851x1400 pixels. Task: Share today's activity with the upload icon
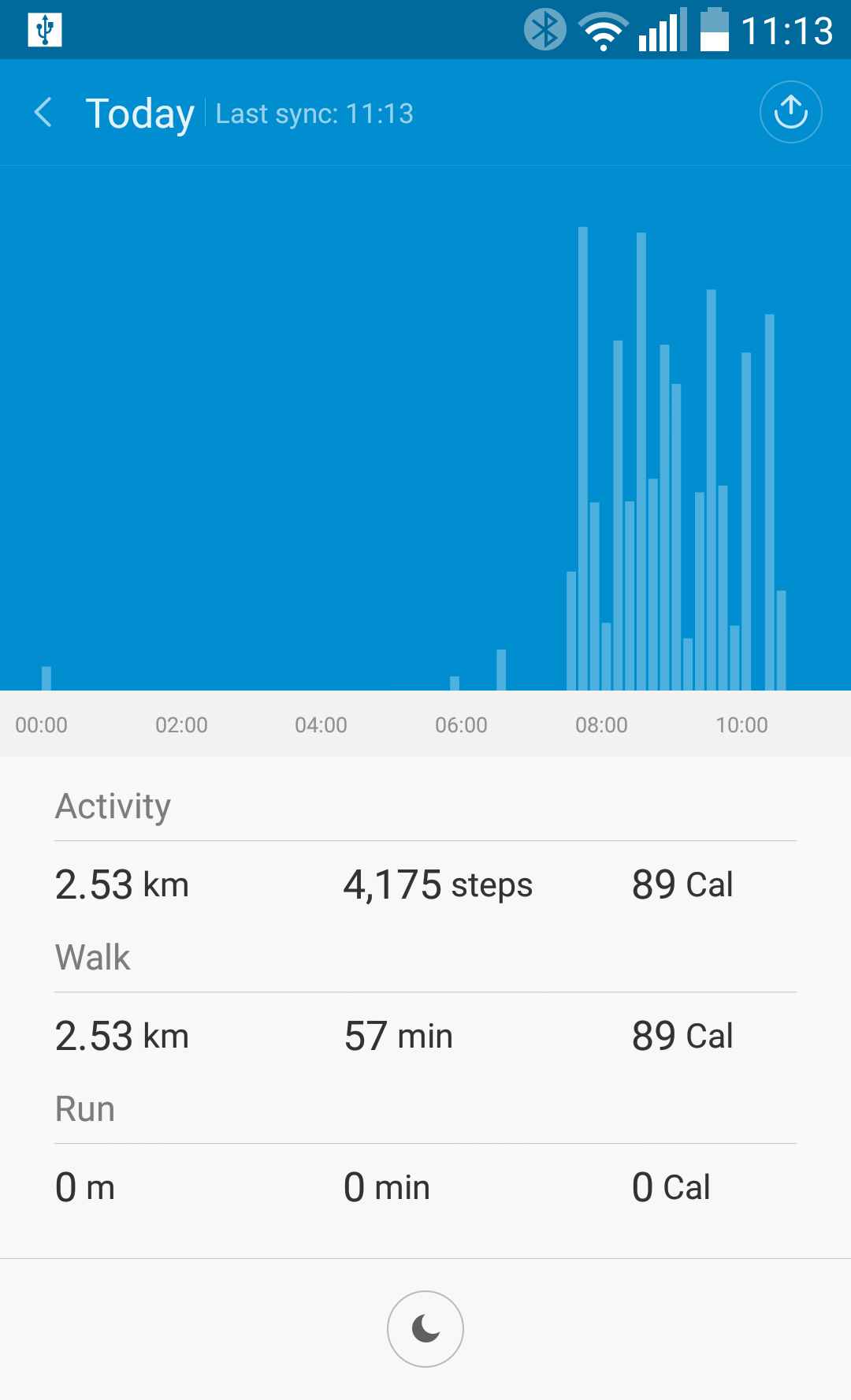[x=790, y=112]
